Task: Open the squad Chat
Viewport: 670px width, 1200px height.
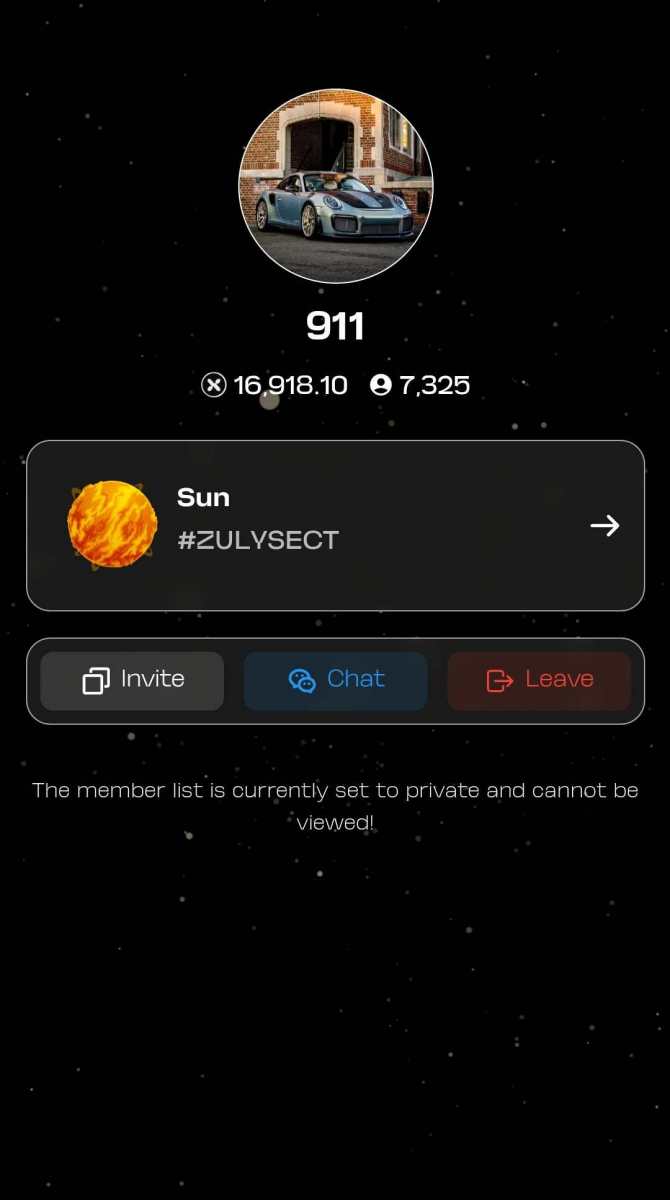Action: (x=335, y=680)
